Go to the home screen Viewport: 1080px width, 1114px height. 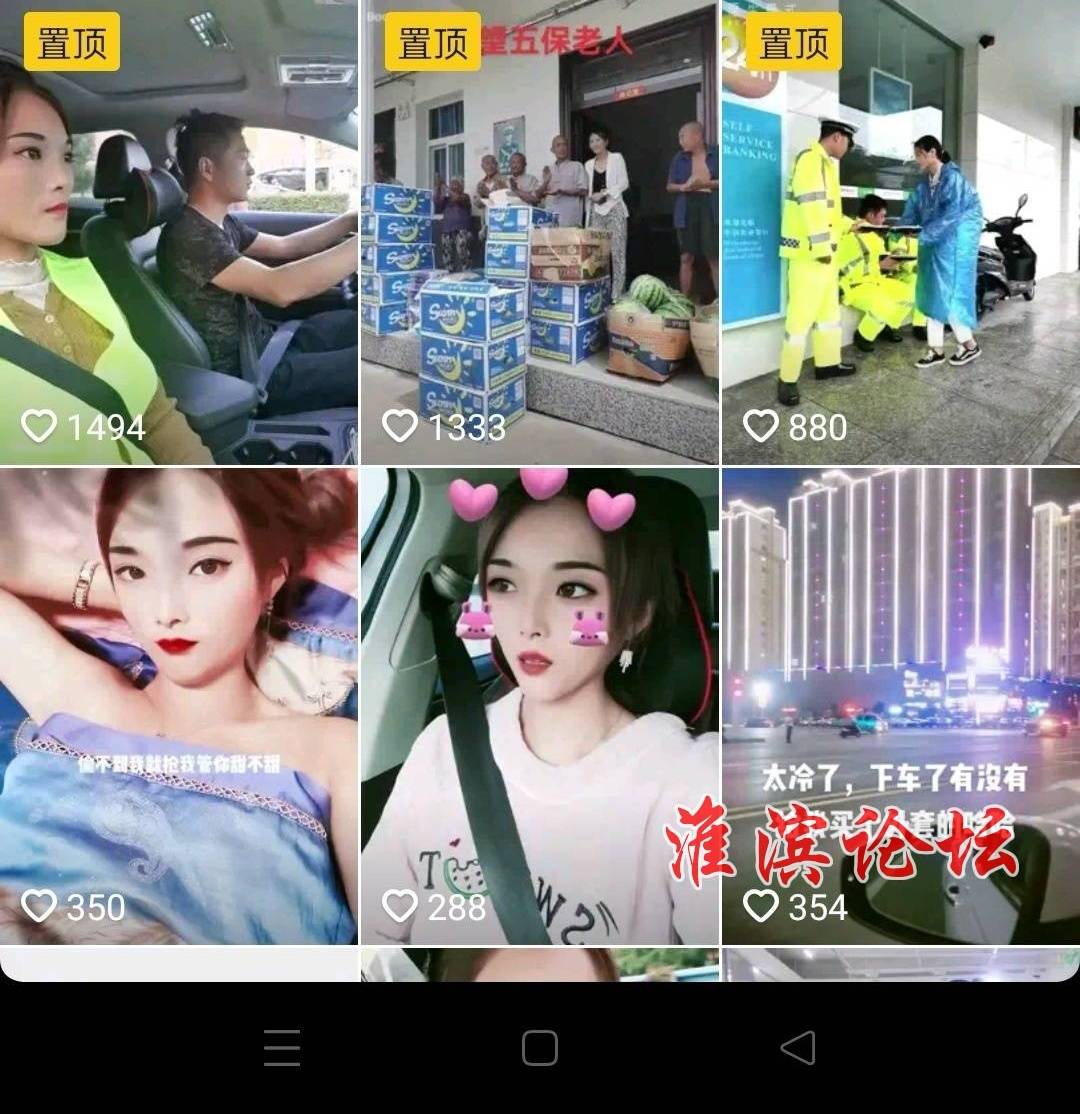[539, 1048]
